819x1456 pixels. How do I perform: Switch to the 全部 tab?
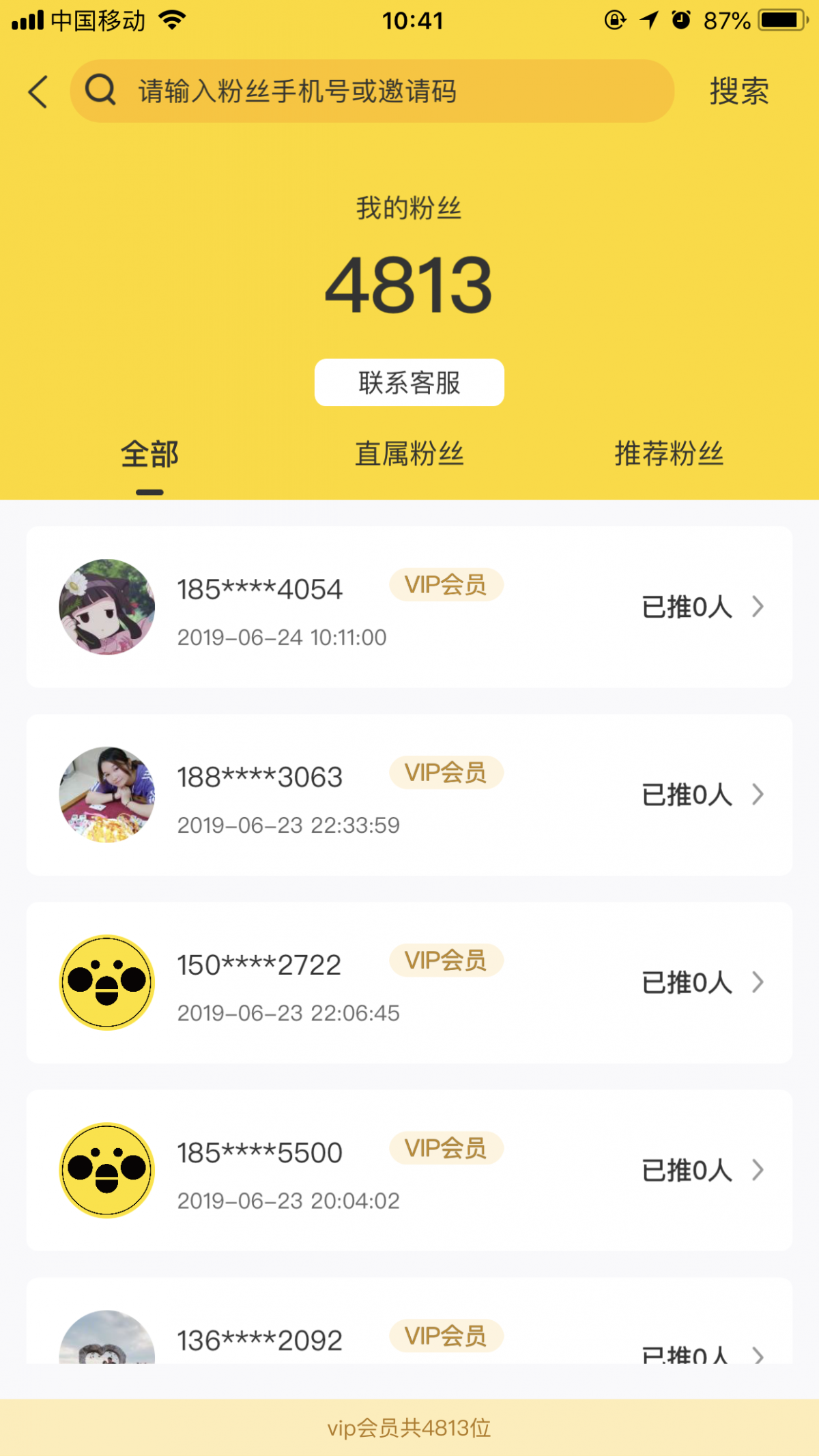coord(149,455)
